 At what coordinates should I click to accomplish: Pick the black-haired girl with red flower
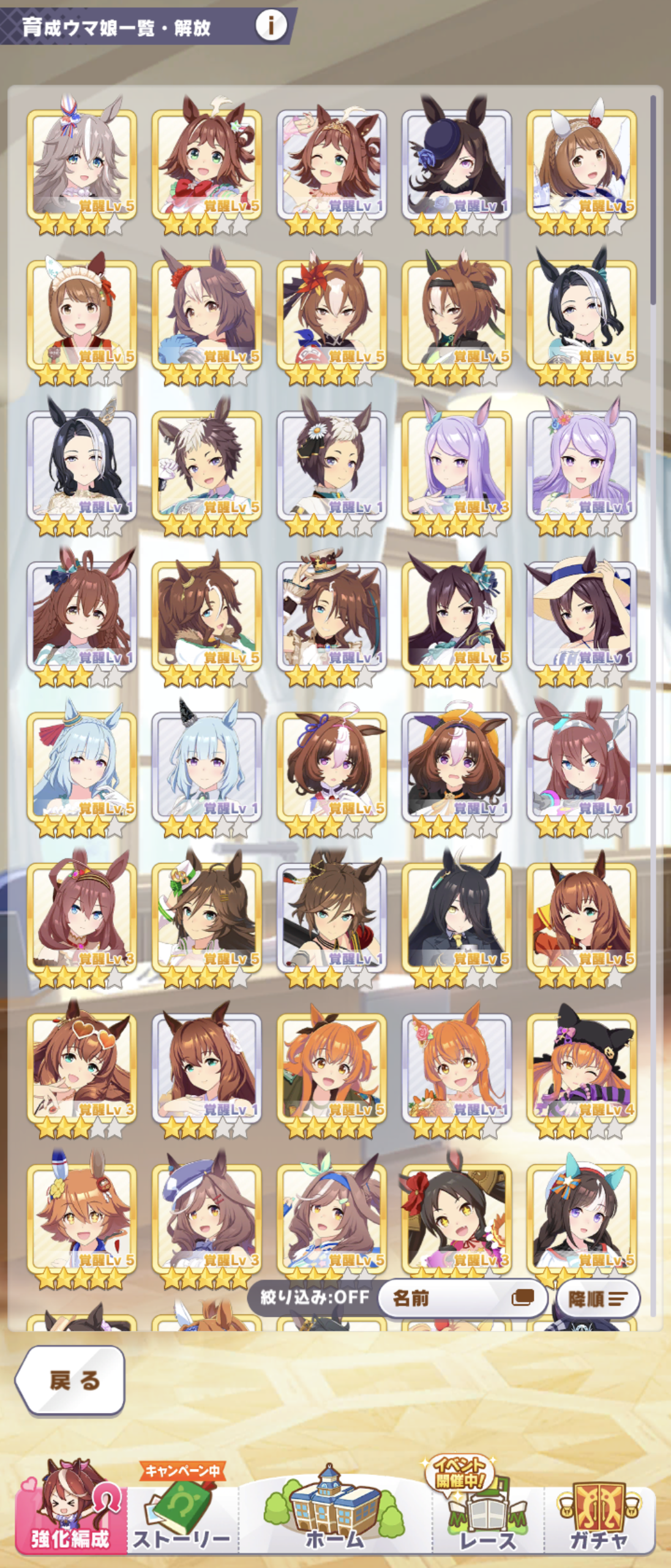coord(456,1219)
